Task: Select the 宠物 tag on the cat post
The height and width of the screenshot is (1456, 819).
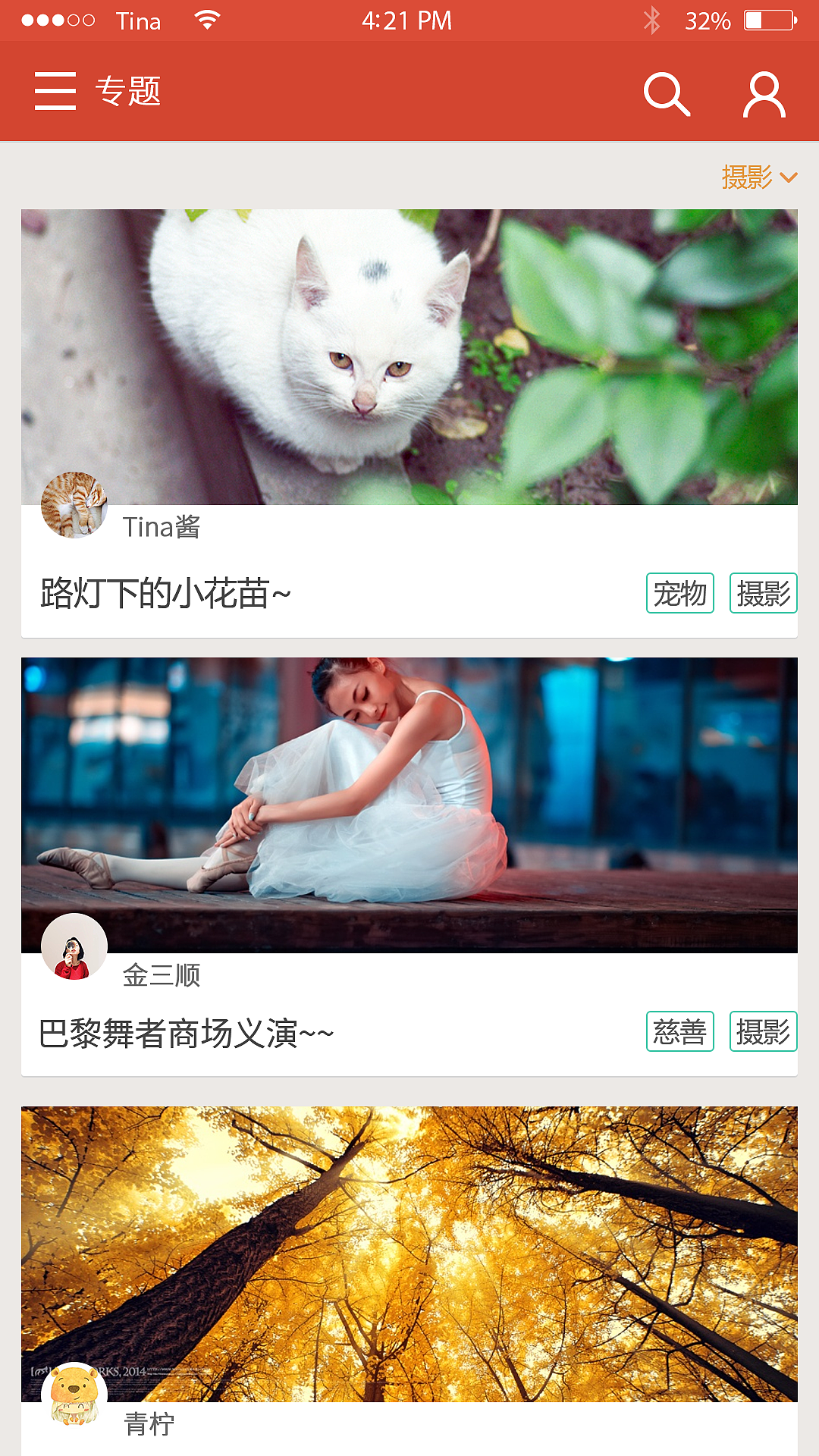Action: [681, 594]
